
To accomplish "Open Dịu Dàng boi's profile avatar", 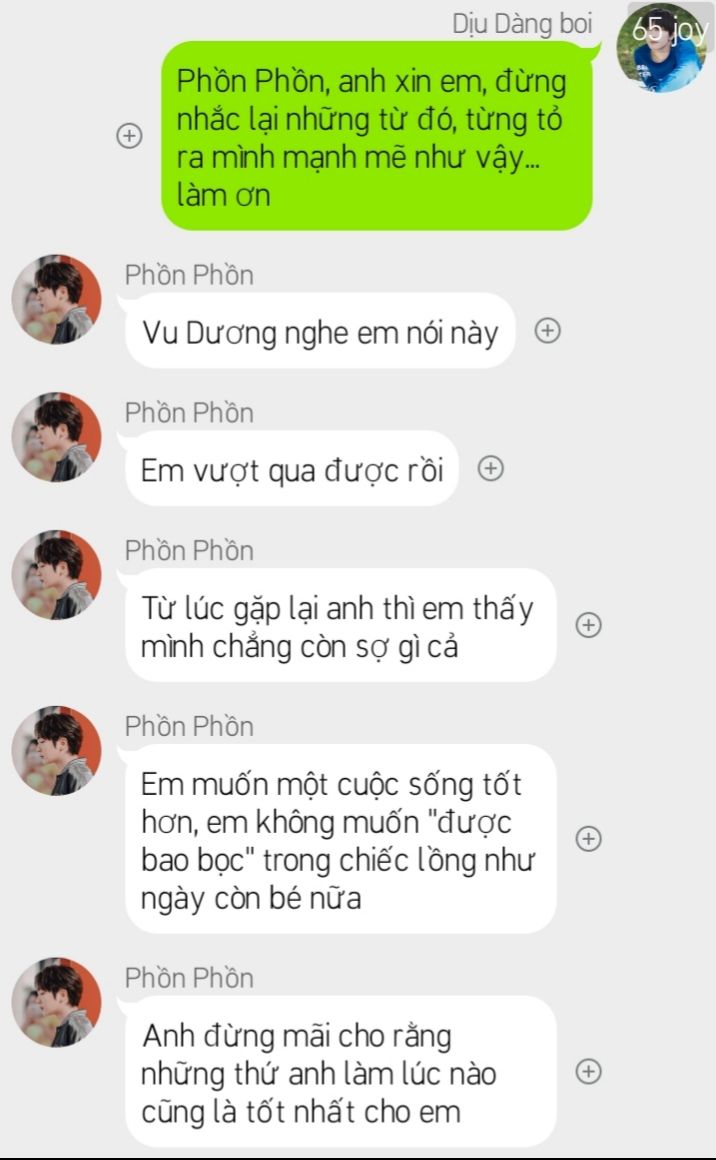I will click(x=663, y=48).
